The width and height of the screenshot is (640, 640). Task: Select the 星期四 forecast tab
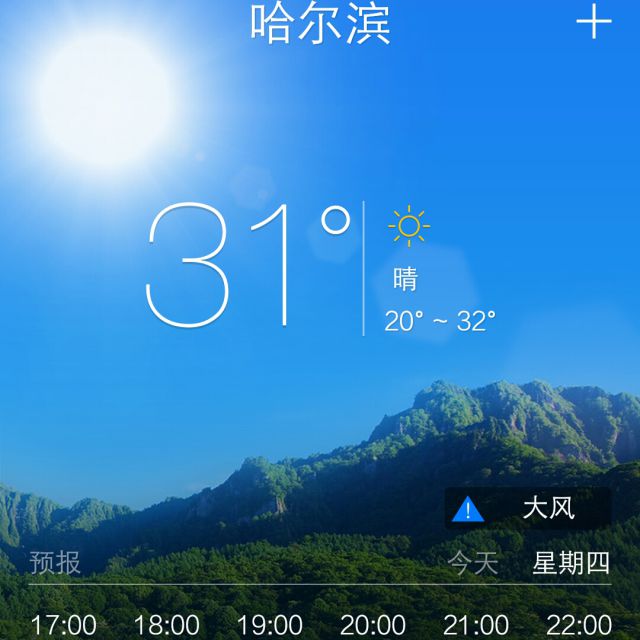pos(570,563)
